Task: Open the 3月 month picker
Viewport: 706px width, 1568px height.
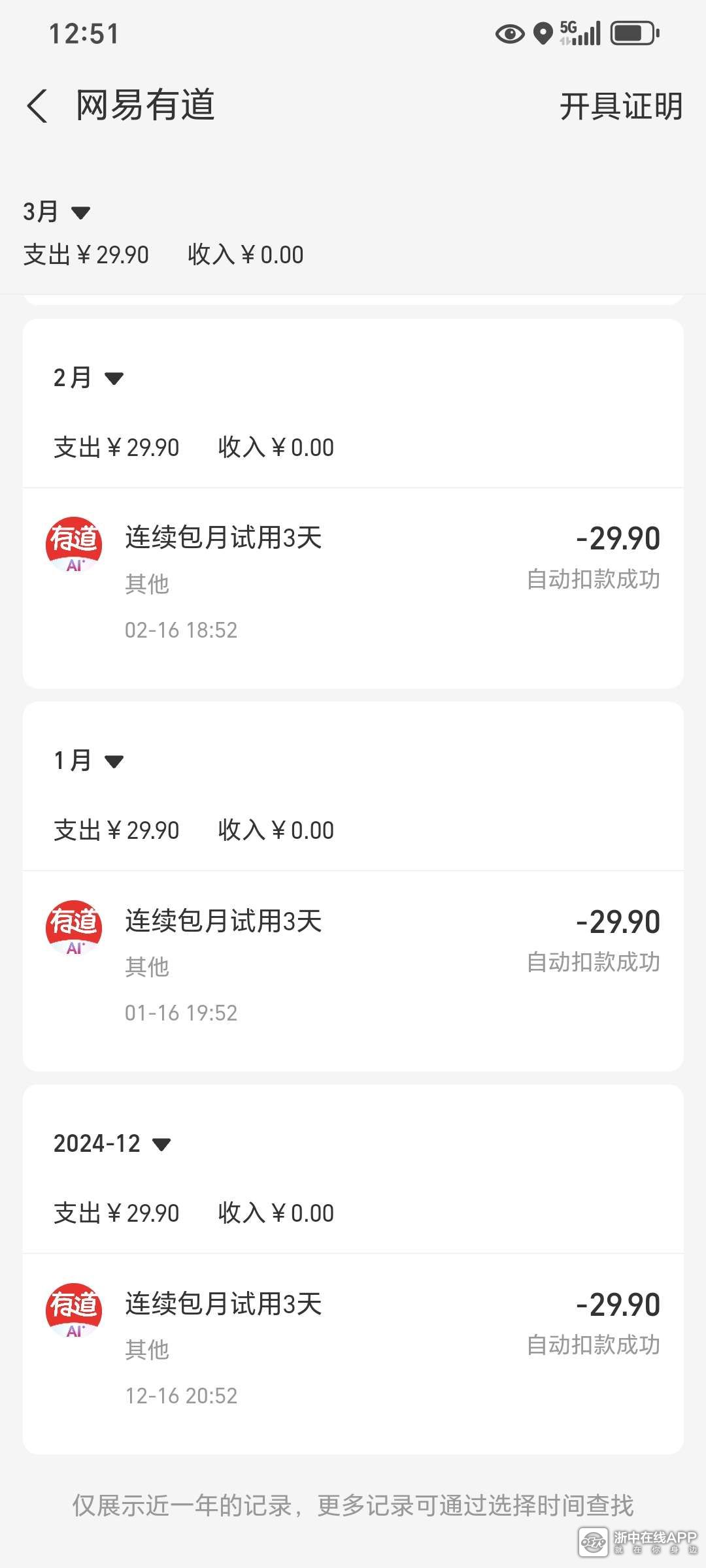Action: click(56, 212)
